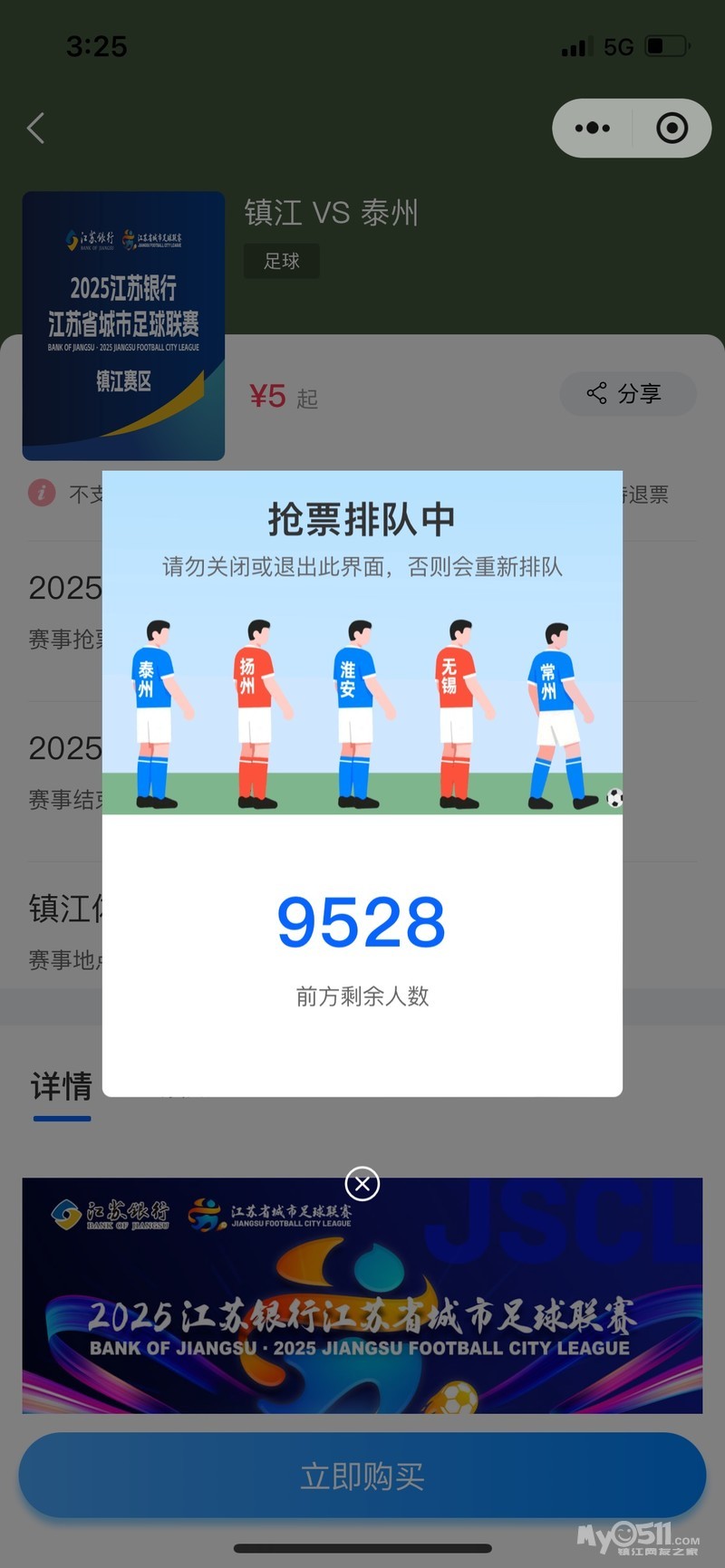This screenshot has width=725, height=1568.
Task: Switch to the 详情 tab
Action: [x=62, y=1086]
